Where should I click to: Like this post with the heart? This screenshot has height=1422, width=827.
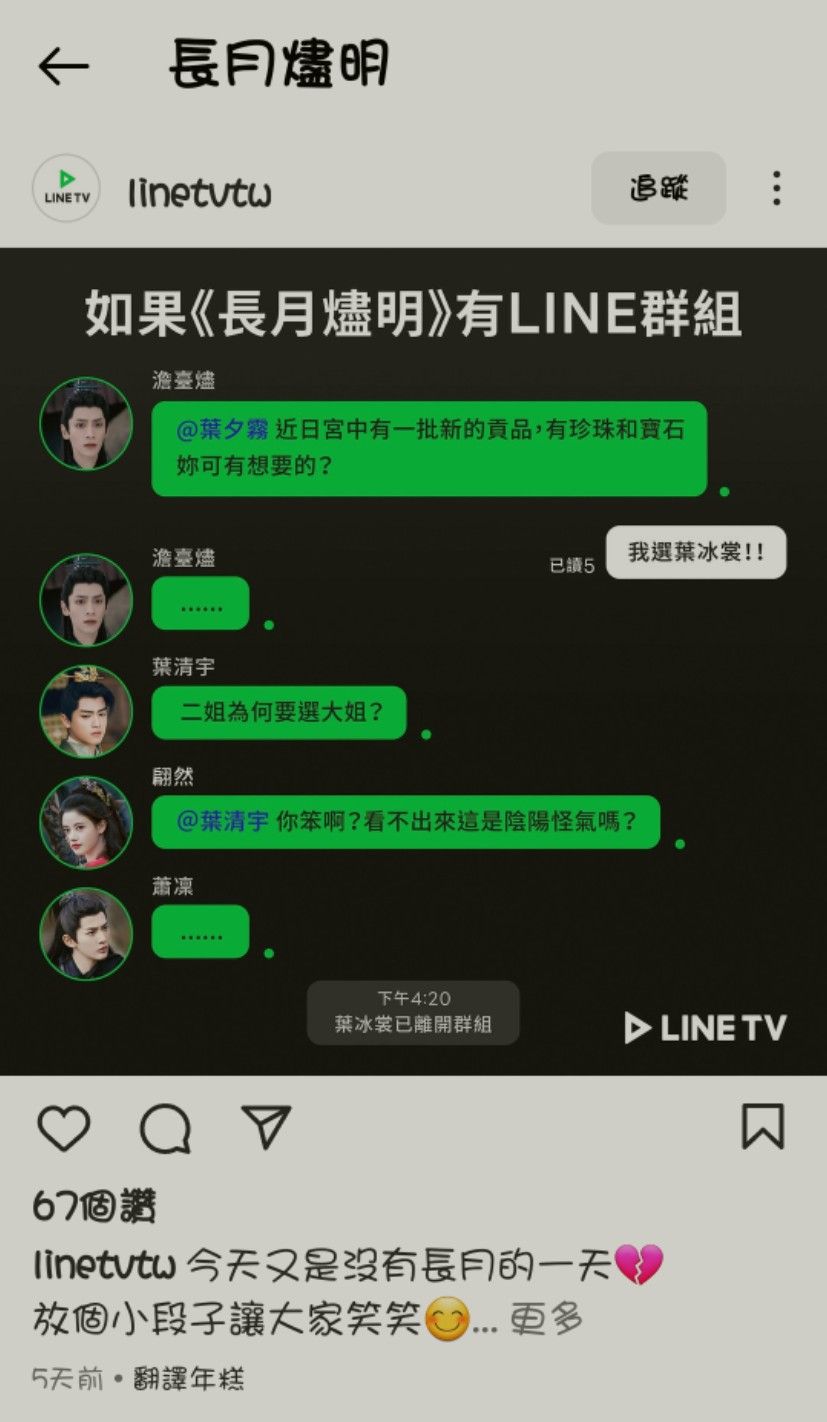pos(64,1129)
